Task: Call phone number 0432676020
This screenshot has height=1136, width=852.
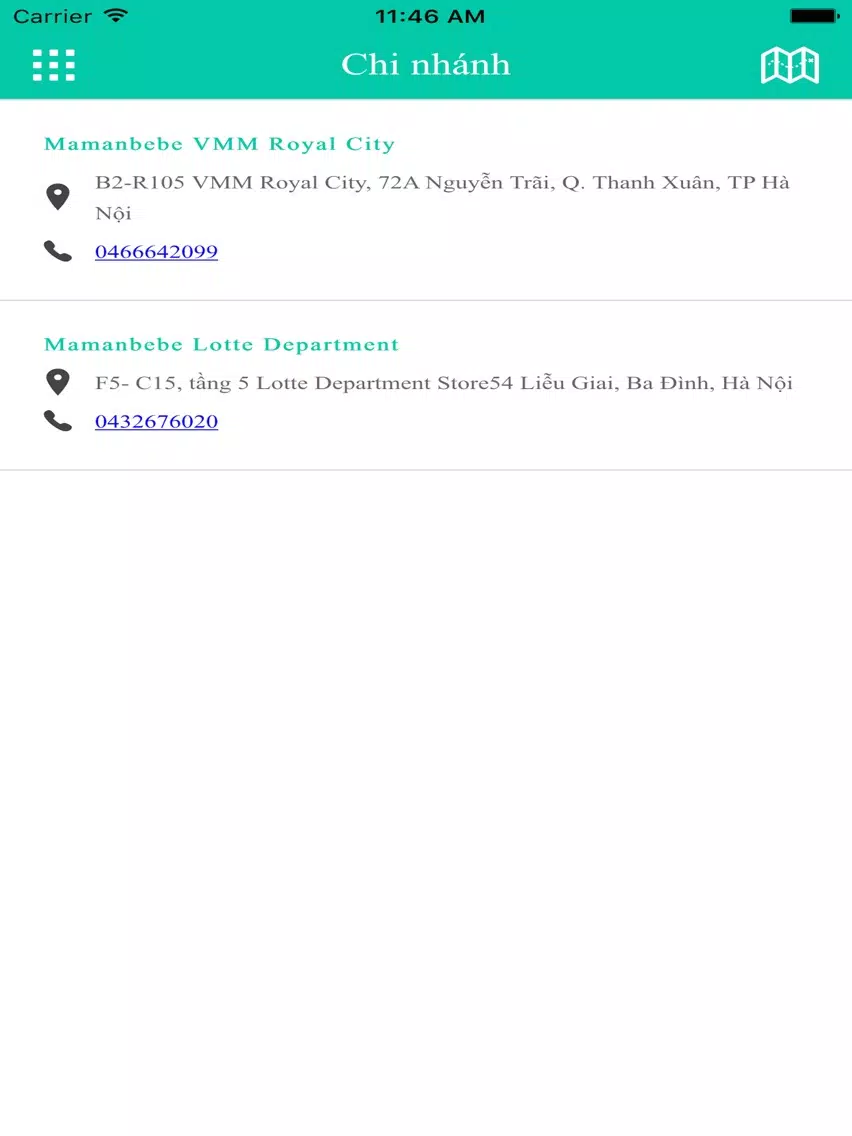Action: point(156,422)
